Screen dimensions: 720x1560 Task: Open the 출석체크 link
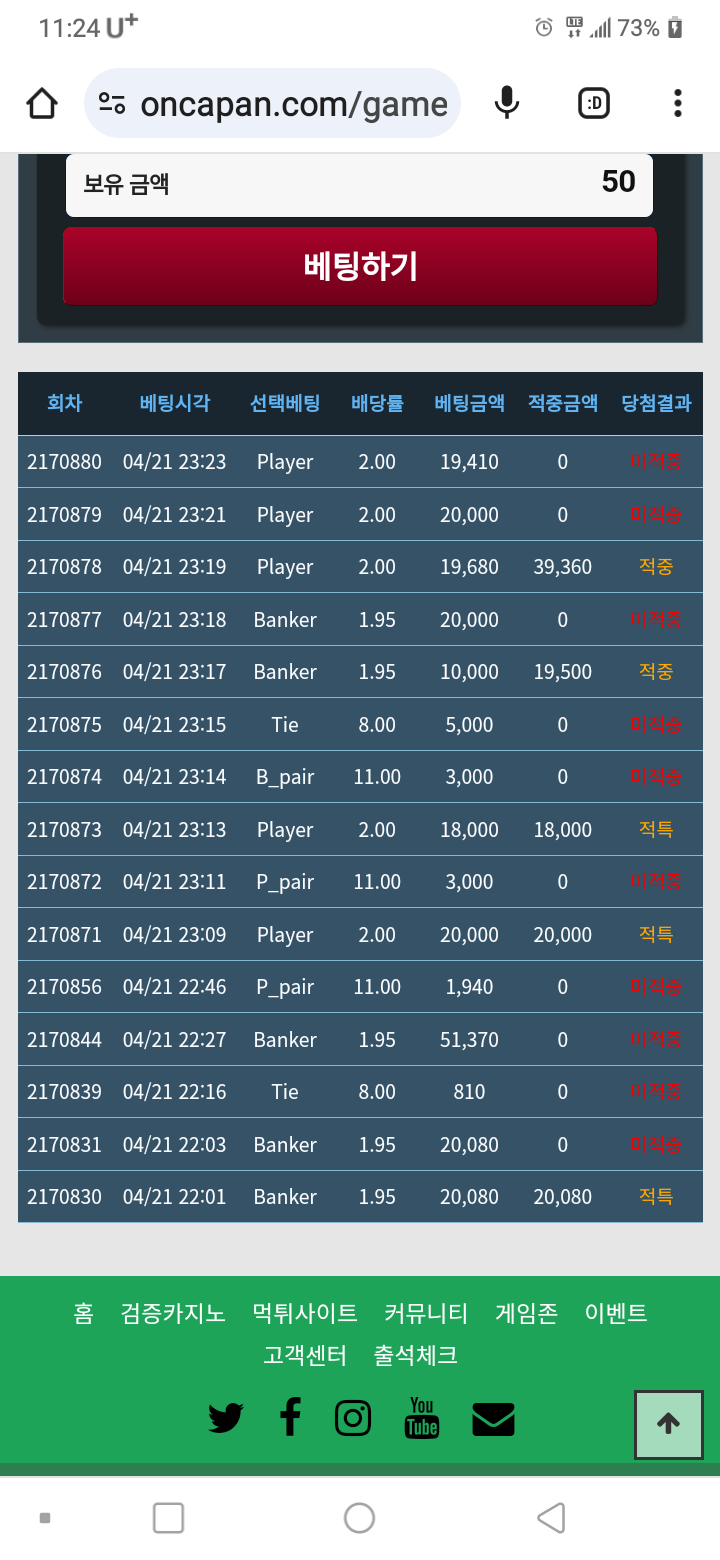[416, 1356]
